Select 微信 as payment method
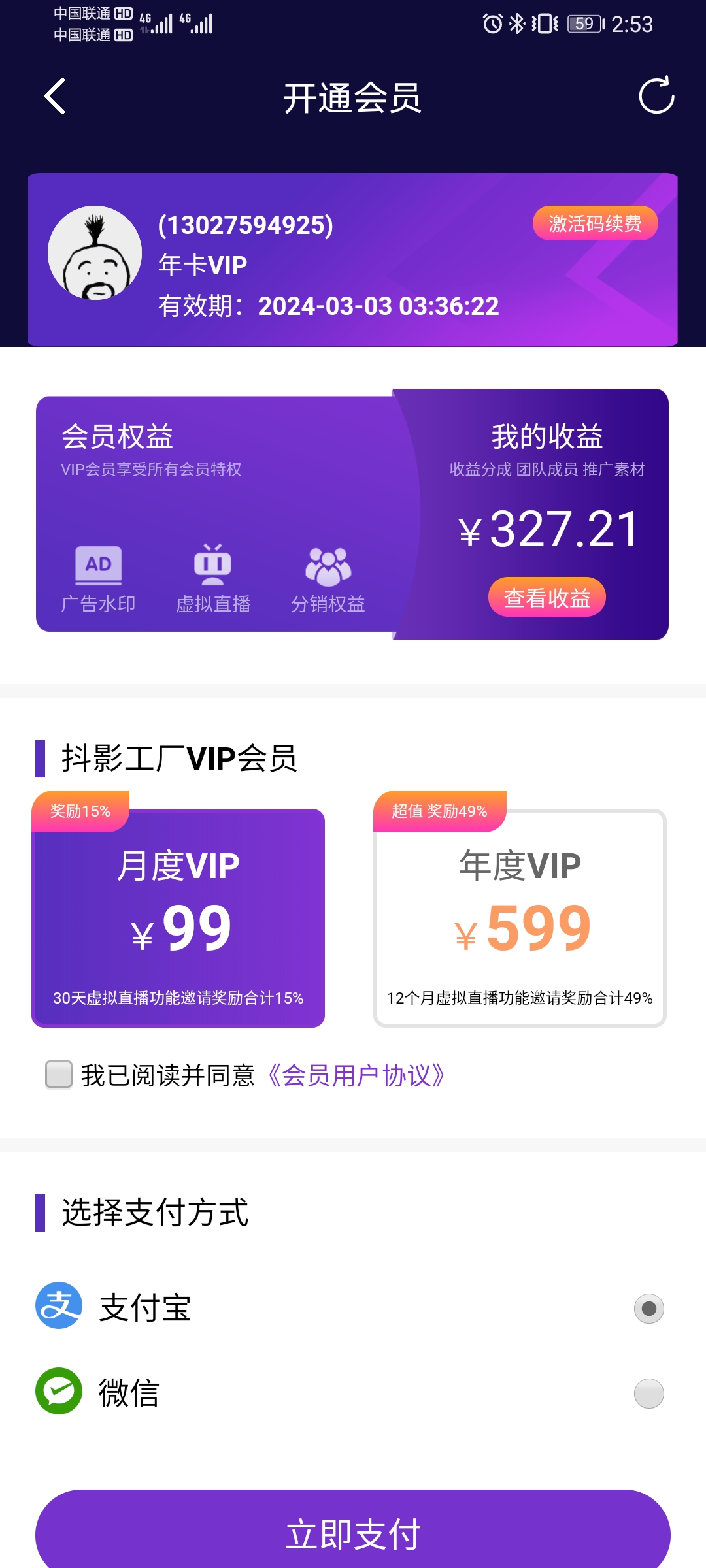This screenshot has height=1568, width=706. [x=648, y=1394]
